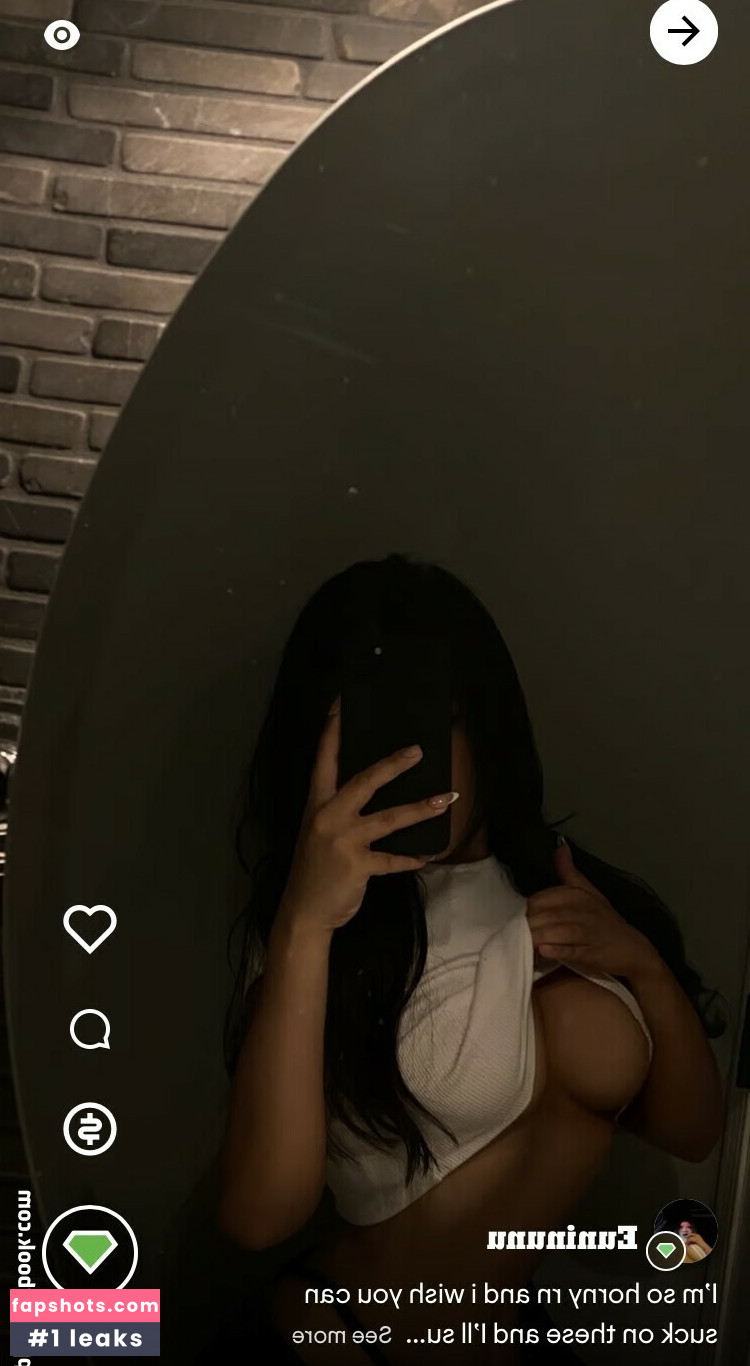Expand the caption with See more
This screenshot has height=1366, width=750.
(328, 1335)
